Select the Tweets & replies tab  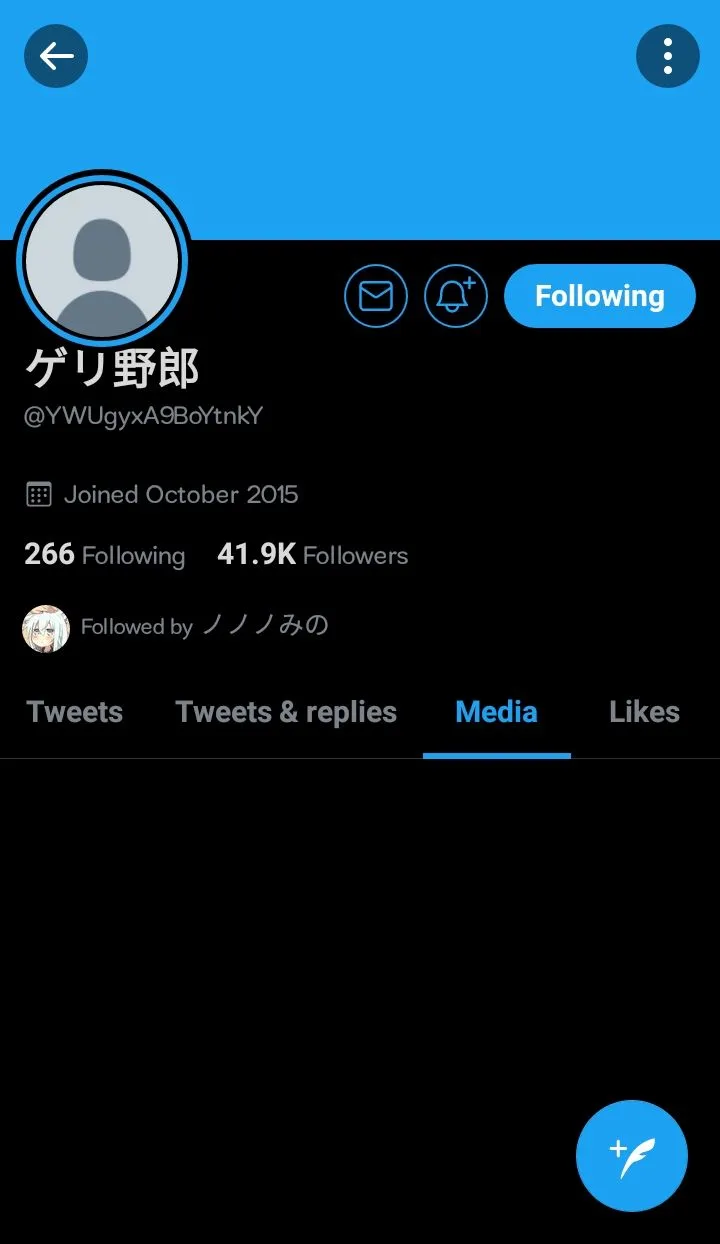286,712
